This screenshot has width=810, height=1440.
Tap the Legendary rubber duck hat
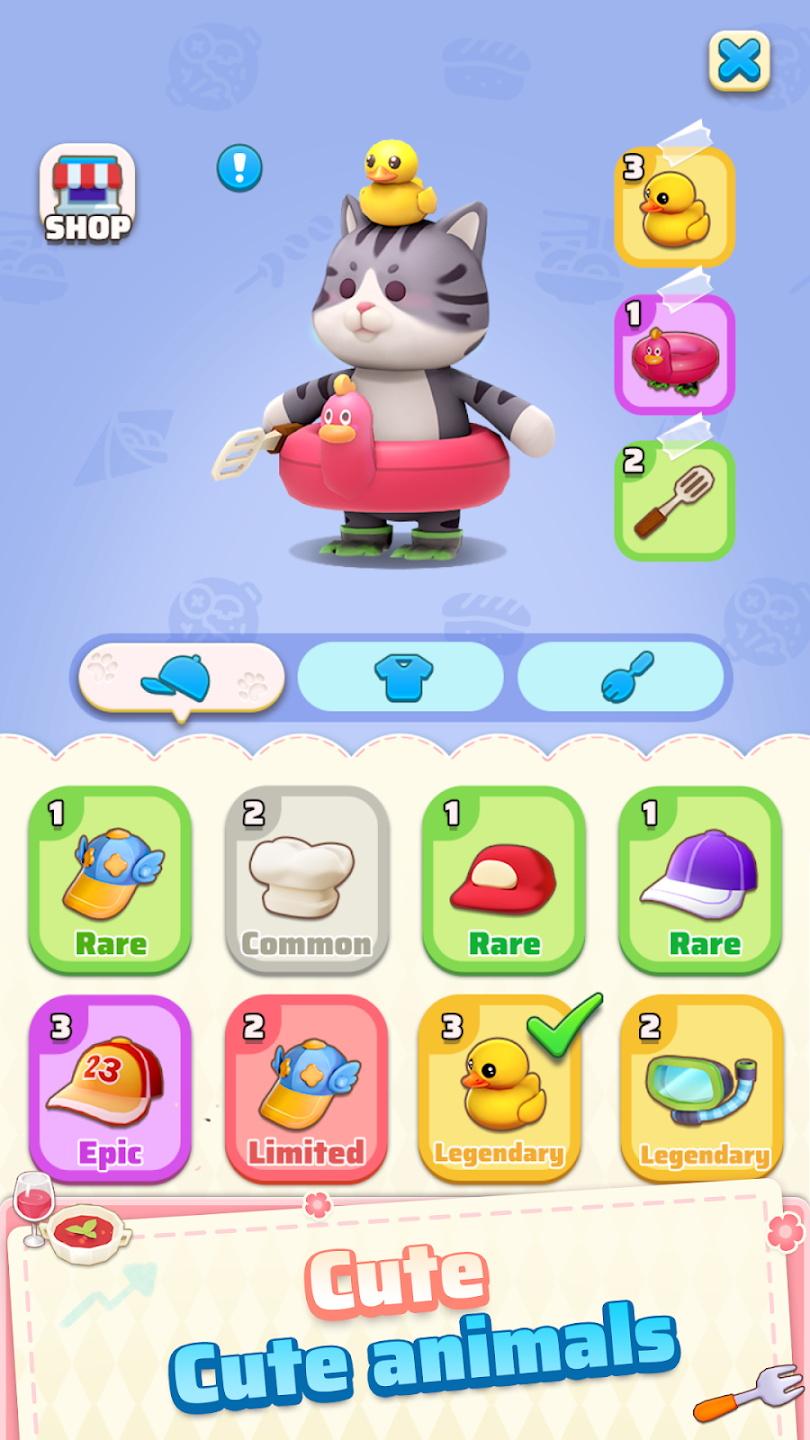click(500, 1089)
